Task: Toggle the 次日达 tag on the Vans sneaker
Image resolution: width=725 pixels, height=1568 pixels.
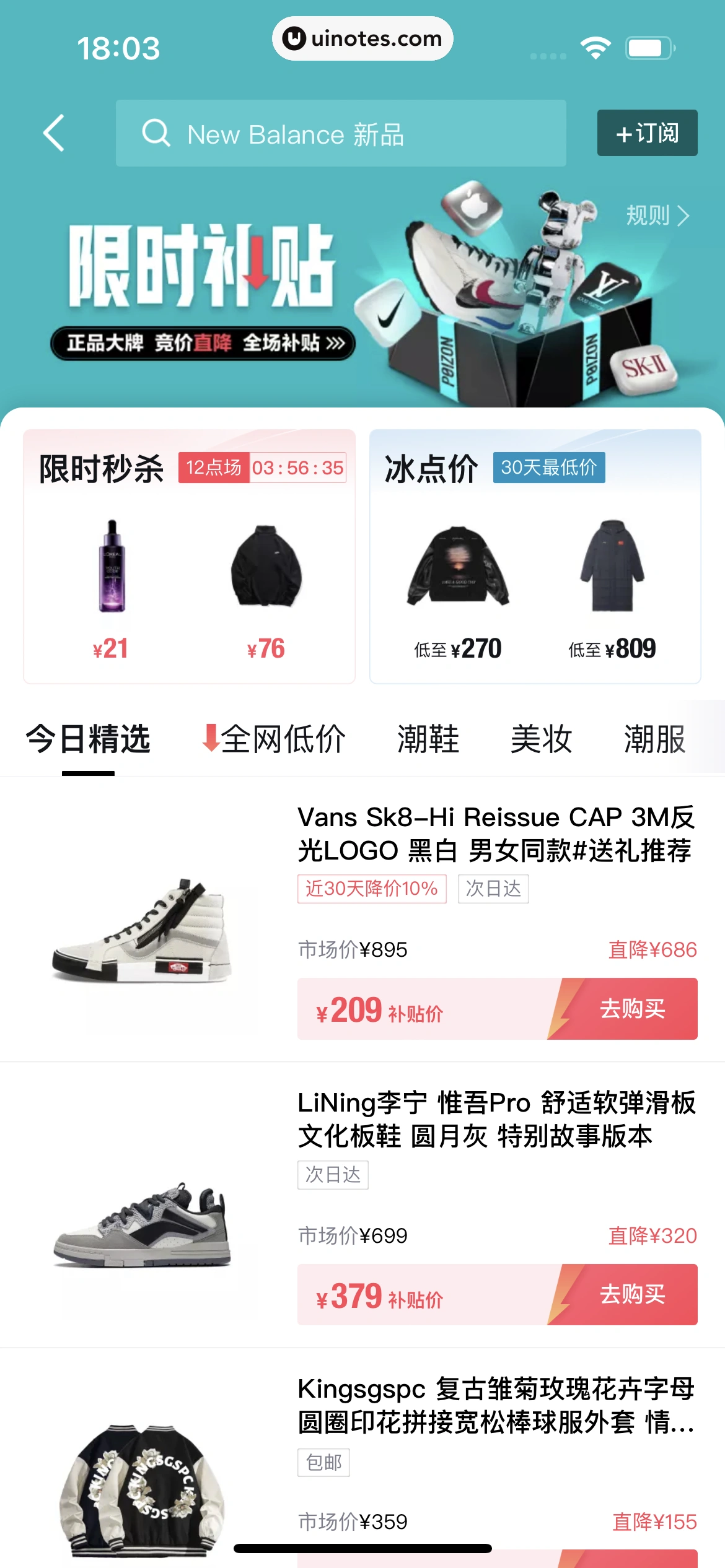Action: (x=493, y=889)
